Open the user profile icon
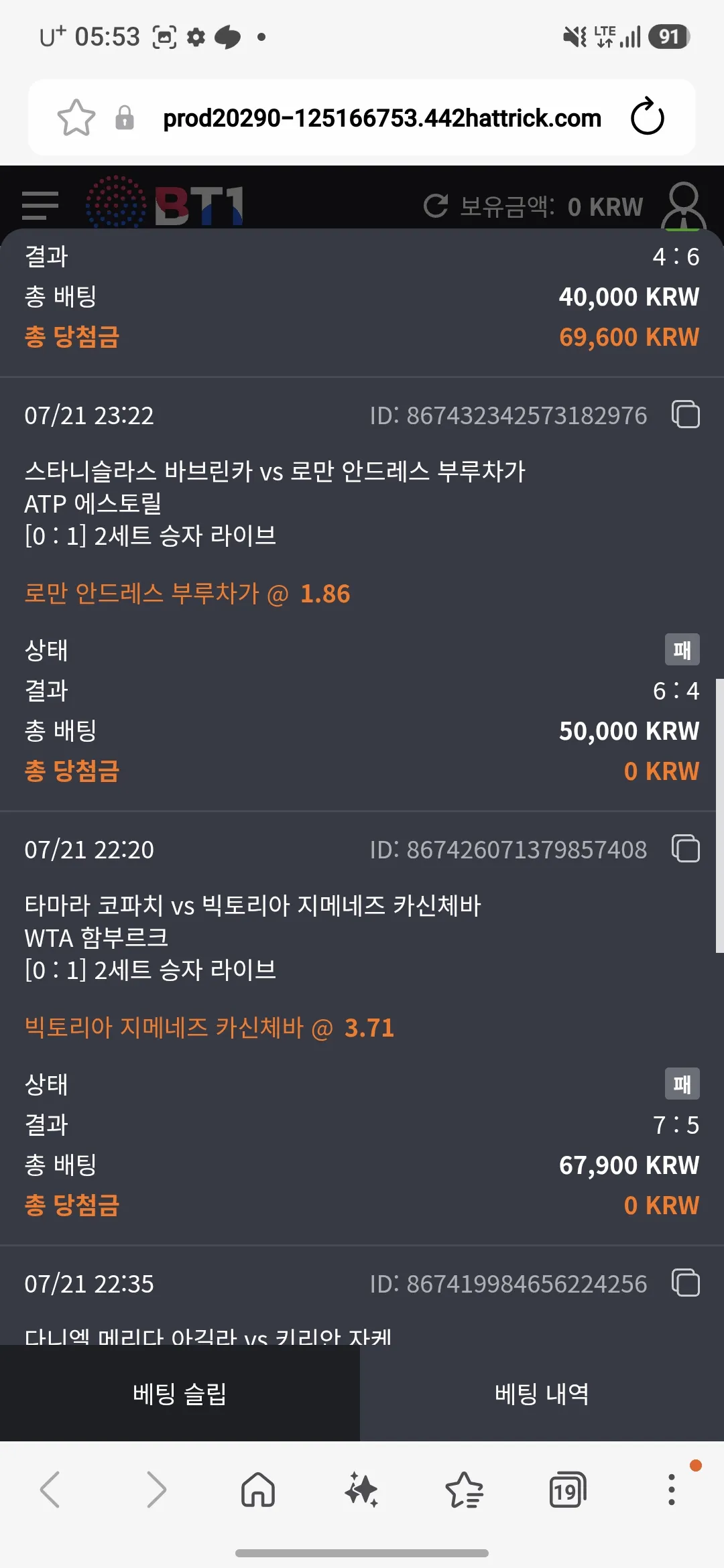This screenshot has width=724, height=1568. click(683, 206)
